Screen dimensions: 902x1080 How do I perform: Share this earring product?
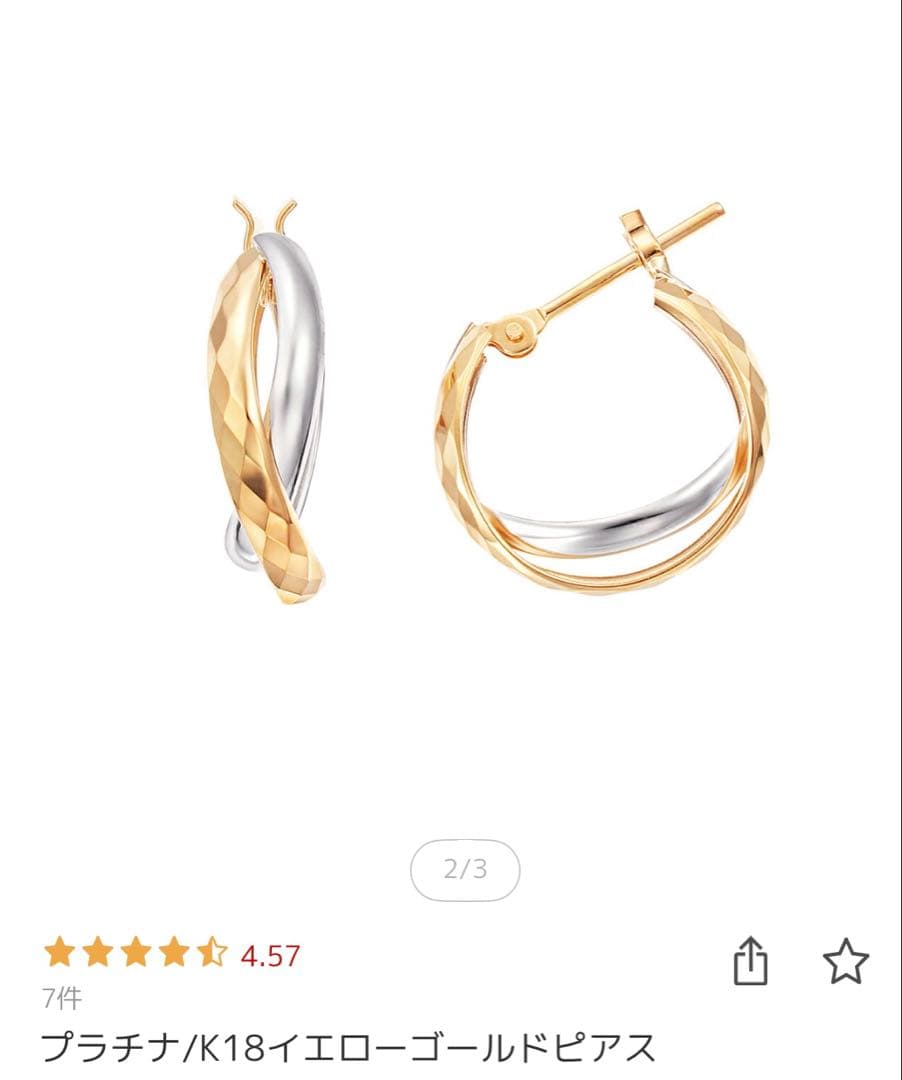pyautogui.click(x=751, y=962)
